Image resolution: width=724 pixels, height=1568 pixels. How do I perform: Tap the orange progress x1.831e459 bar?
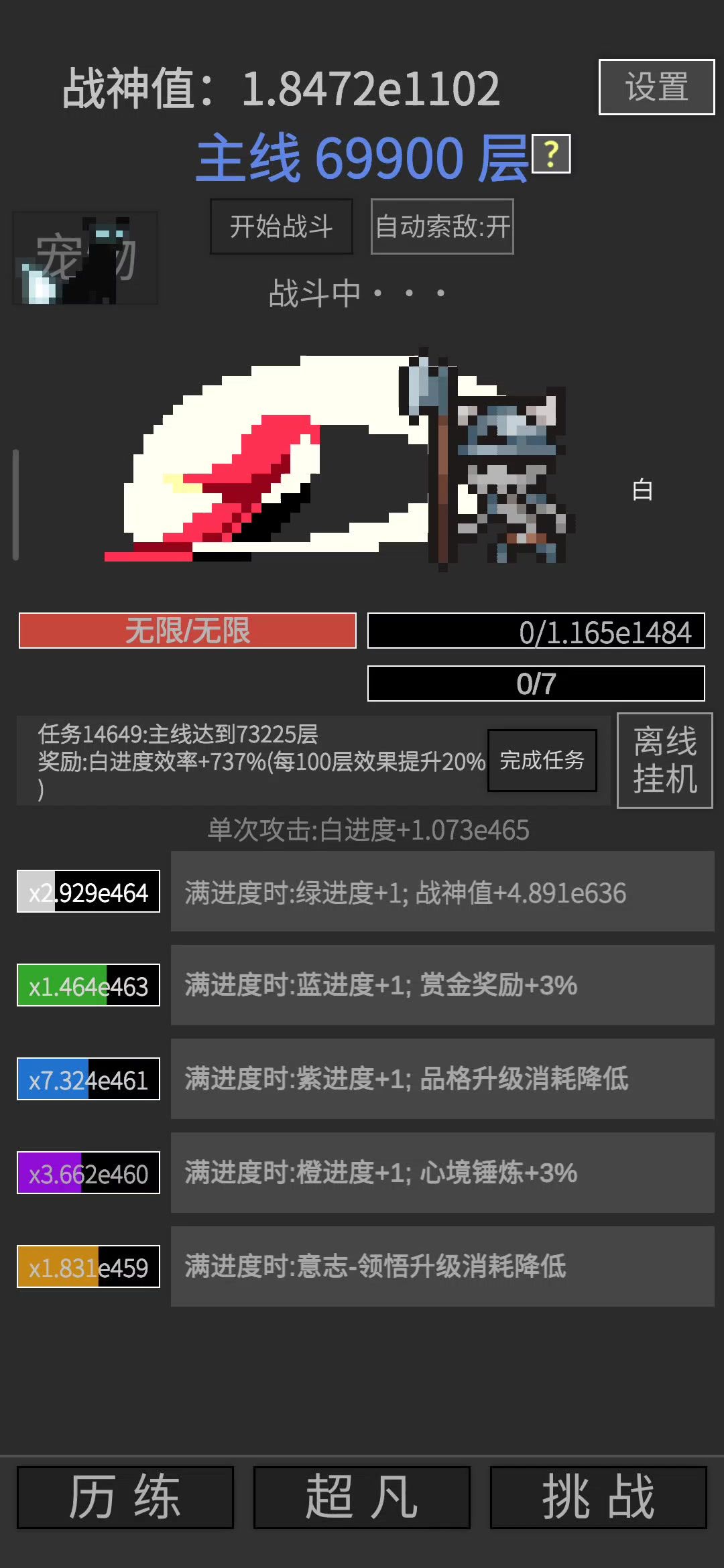[x=88, y=1266]
